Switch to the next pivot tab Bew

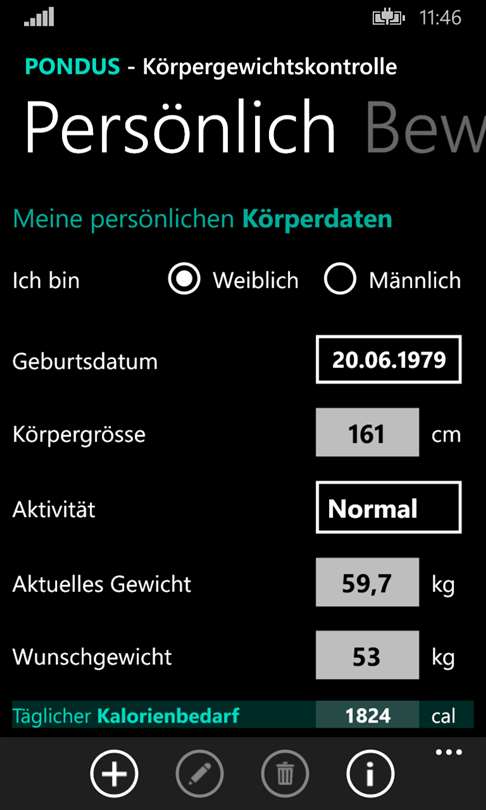point(426,127)
